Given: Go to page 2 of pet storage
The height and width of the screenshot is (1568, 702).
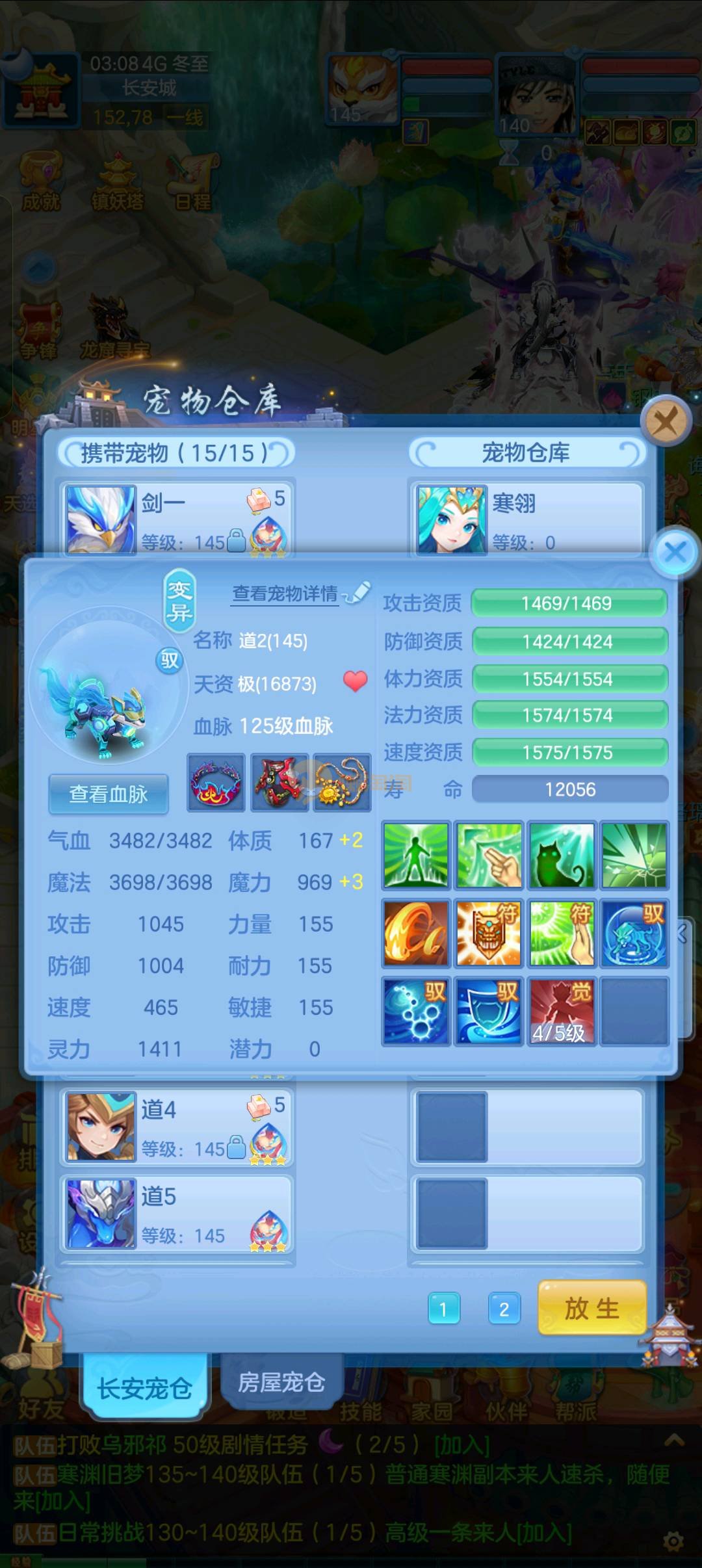Looking at the screenshot, I should coord(504,1309).
